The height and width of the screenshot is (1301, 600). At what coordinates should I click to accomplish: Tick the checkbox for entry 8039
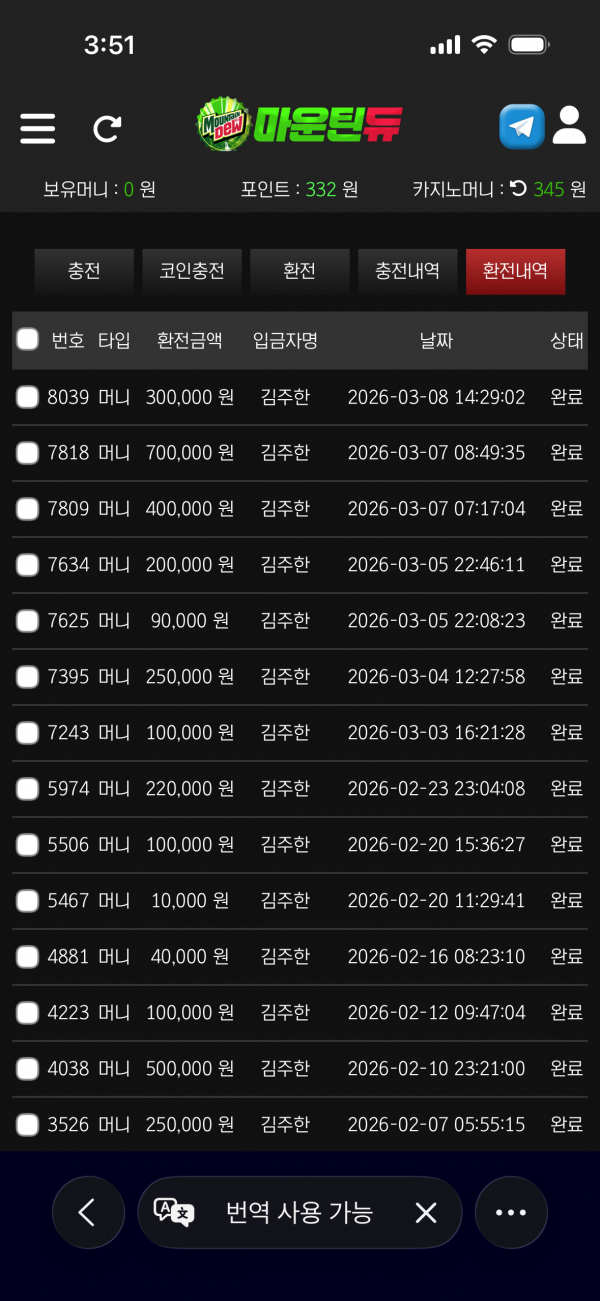coord(28,397)
